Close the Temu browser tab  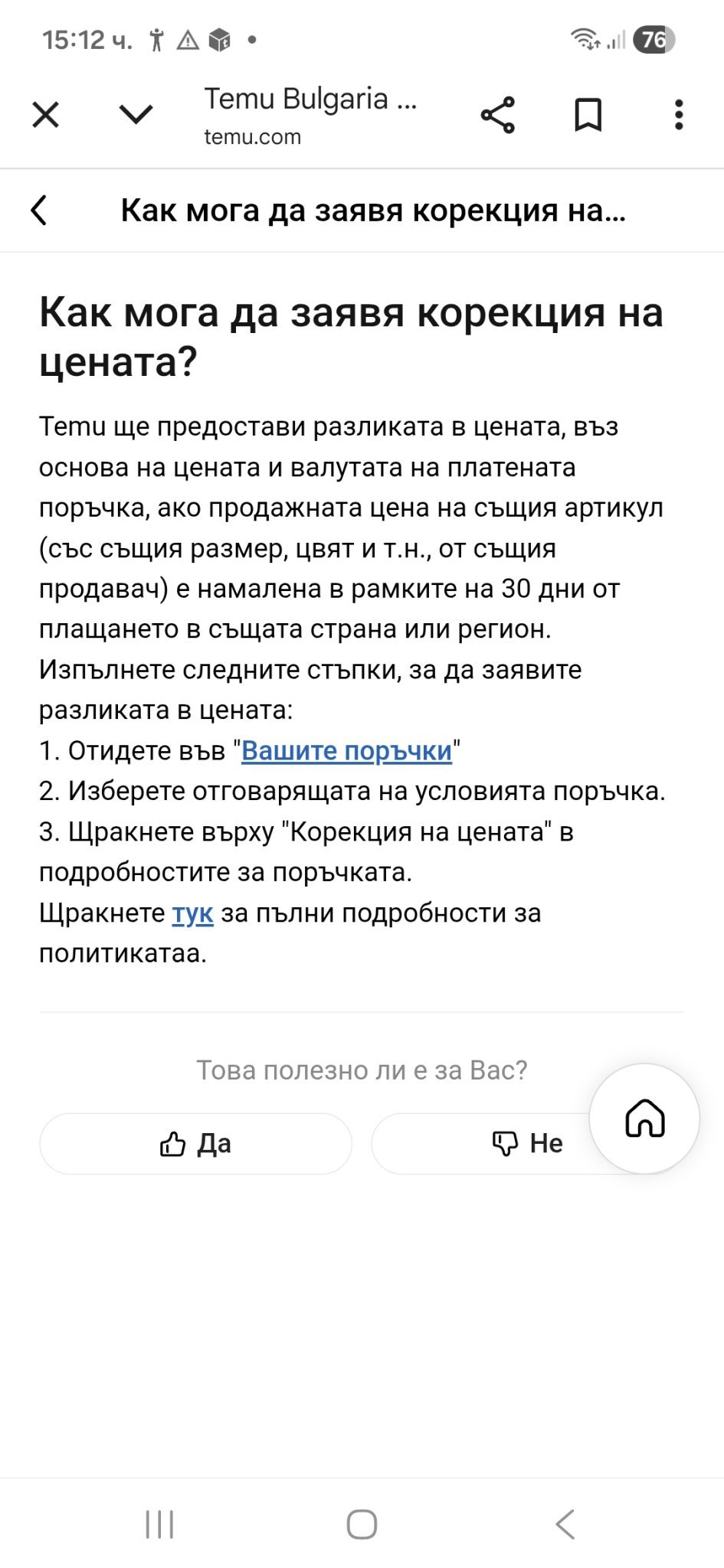pyautogui.click(x=46, y=116)
